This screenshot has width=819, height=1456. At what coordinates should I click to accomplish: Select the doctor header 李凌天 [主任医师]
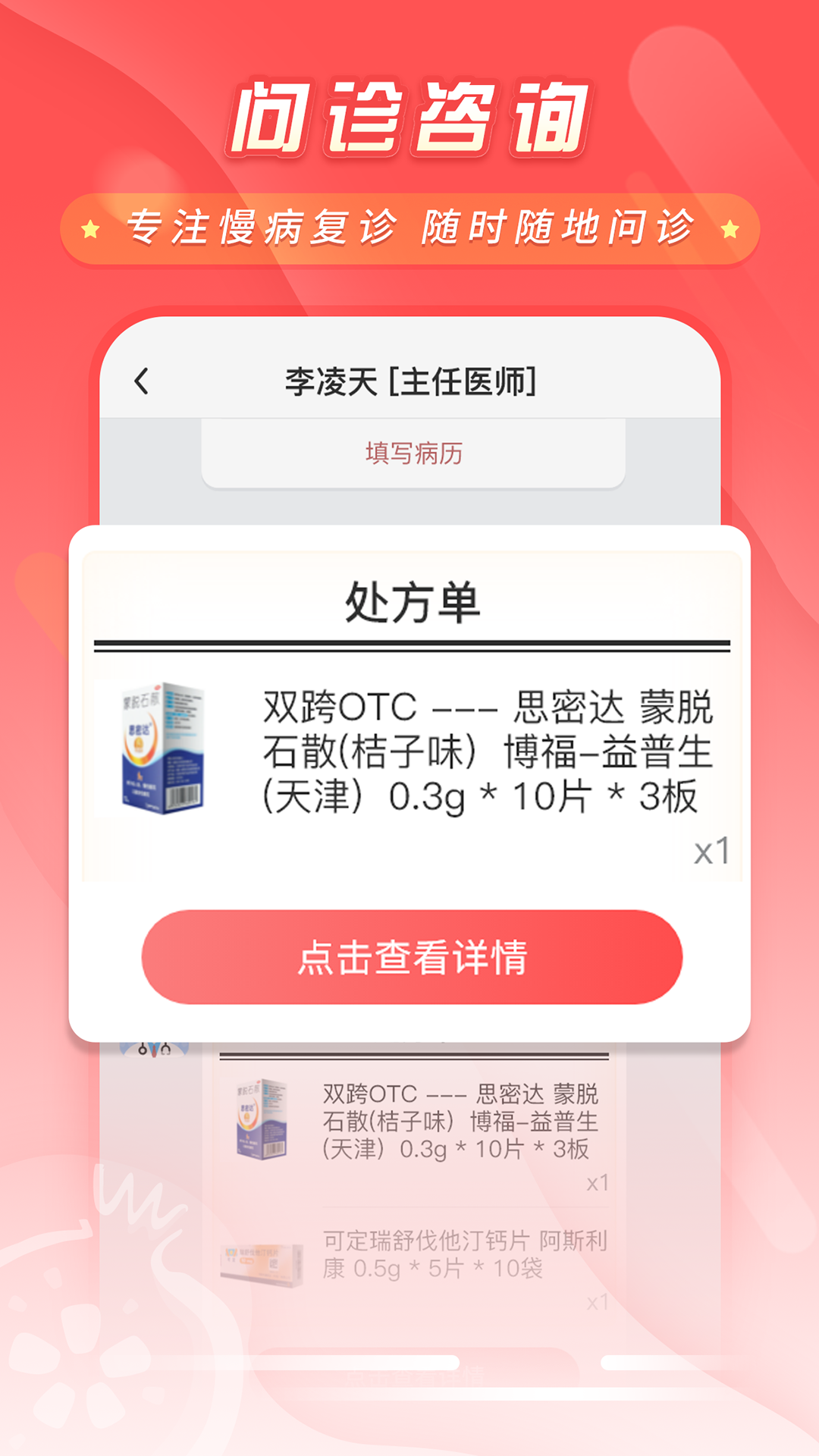[x=409, y=383]
